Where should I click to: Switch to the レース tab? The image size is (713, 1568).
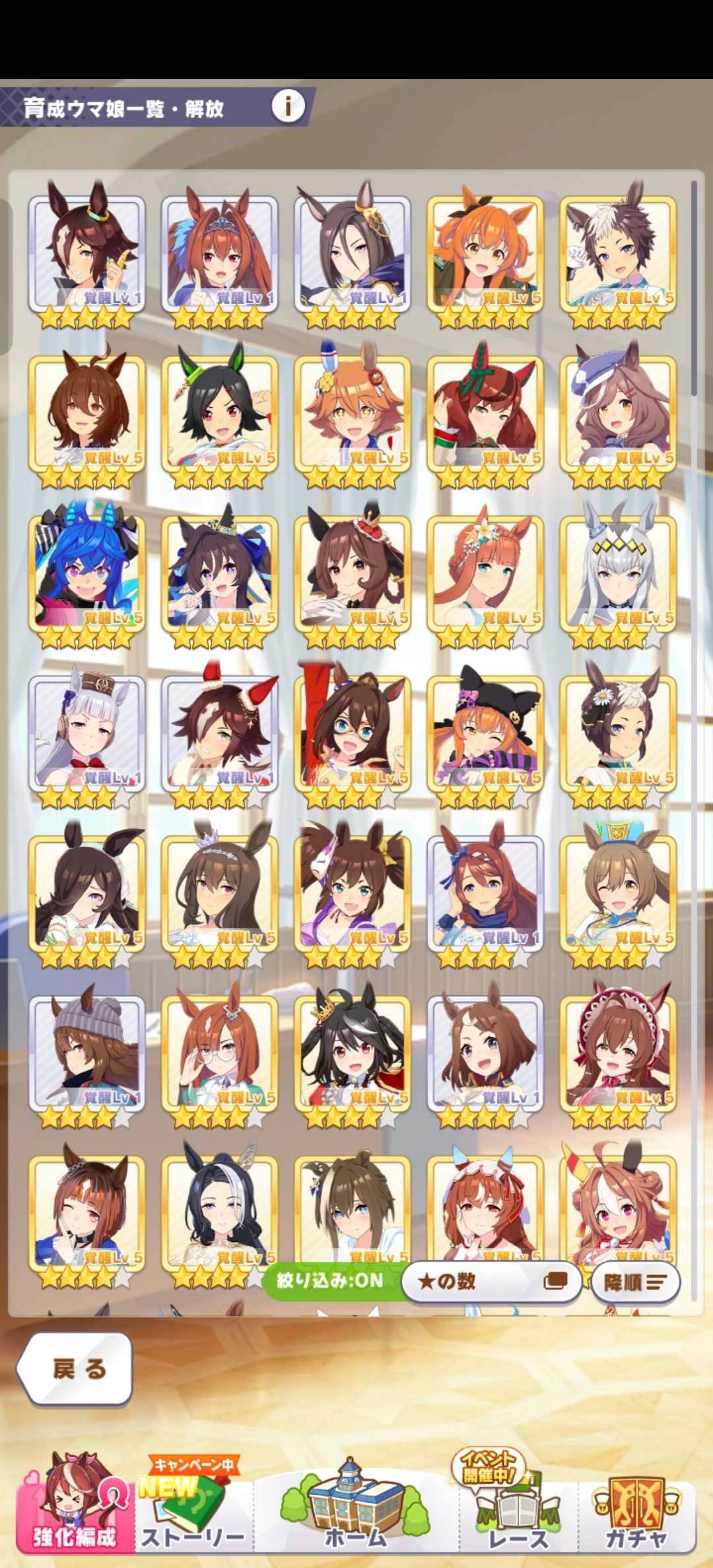518,1517
